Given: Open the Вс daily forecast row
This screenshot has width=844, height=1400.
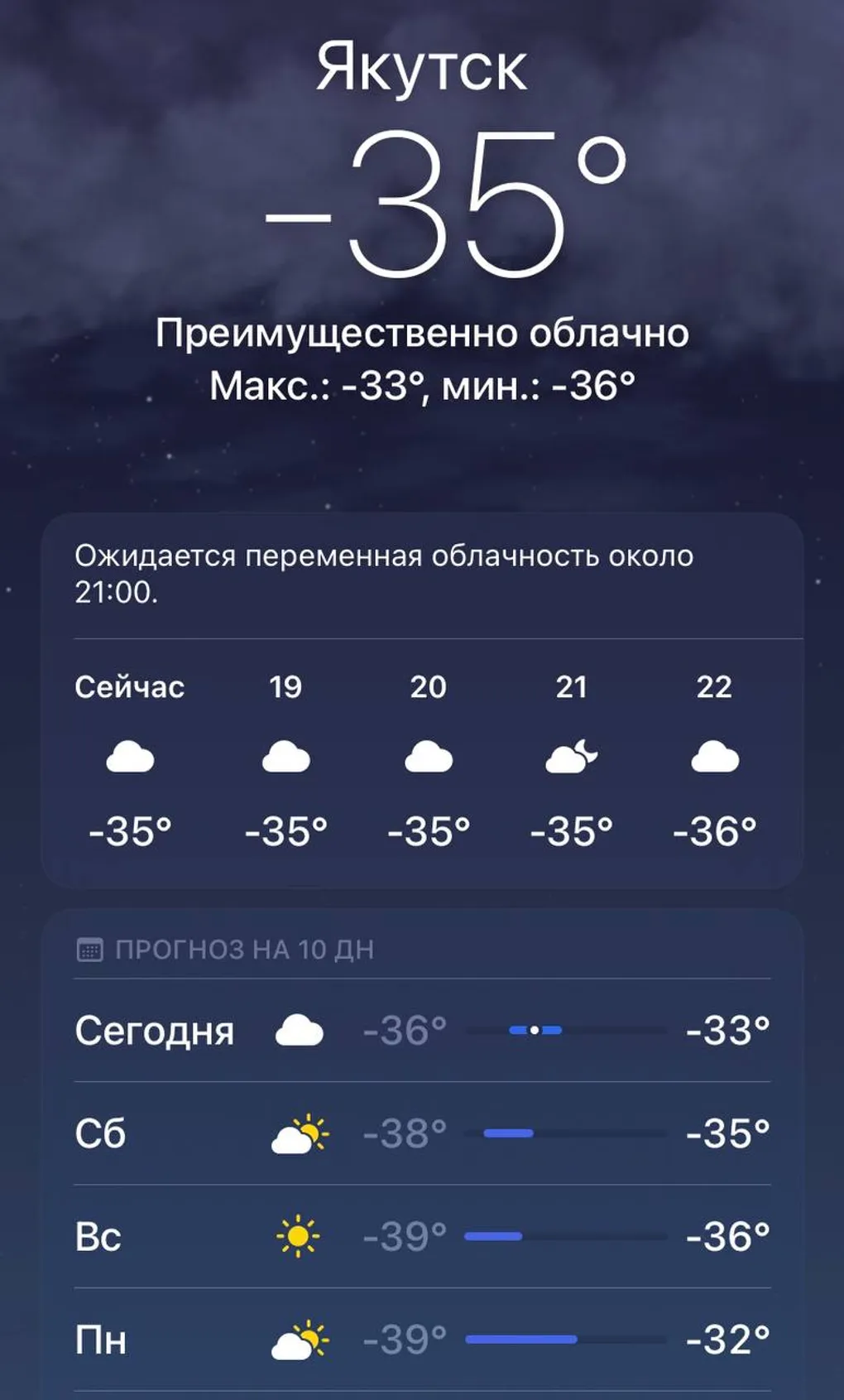Looking at the screenshot, I should point(422,1236).
